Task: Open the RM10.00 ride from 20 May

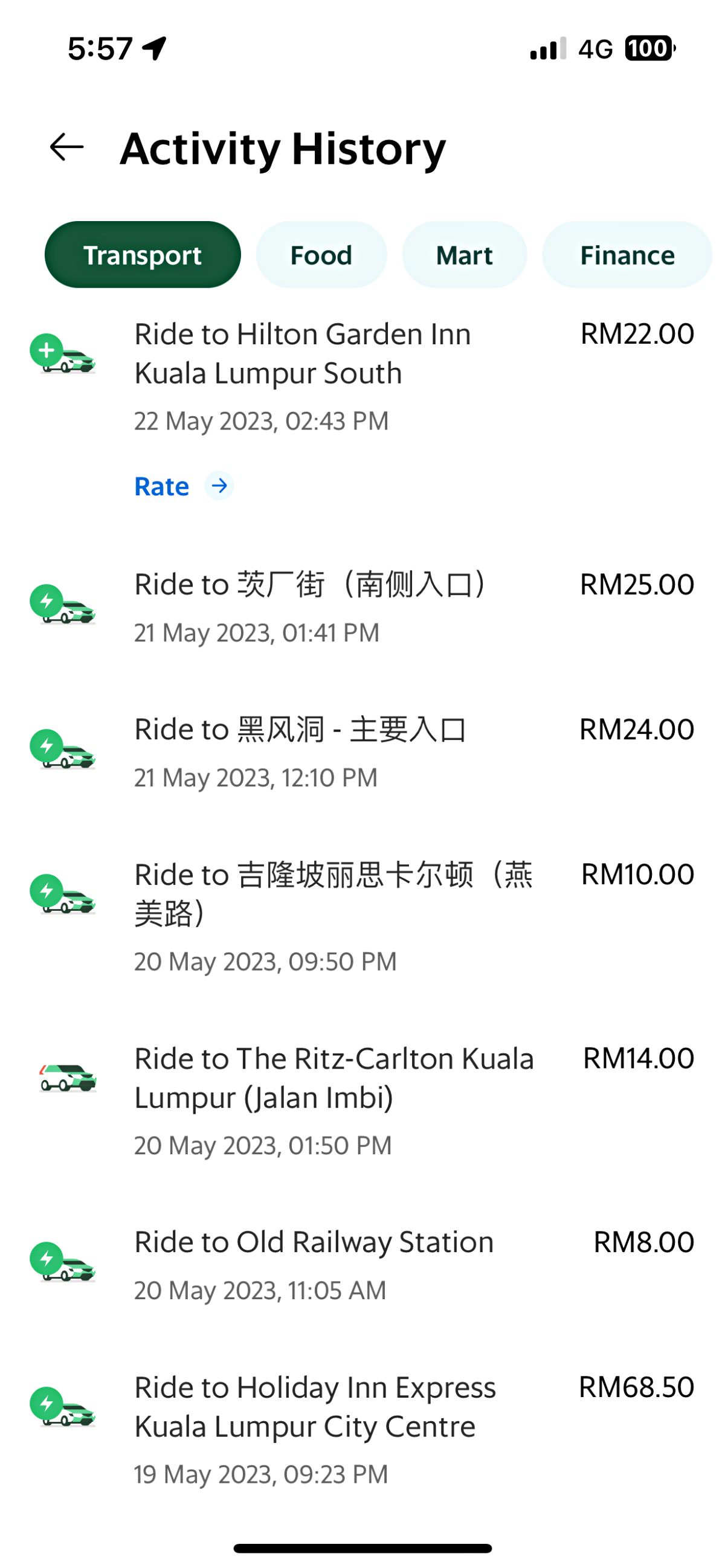Action: (362, 916)
